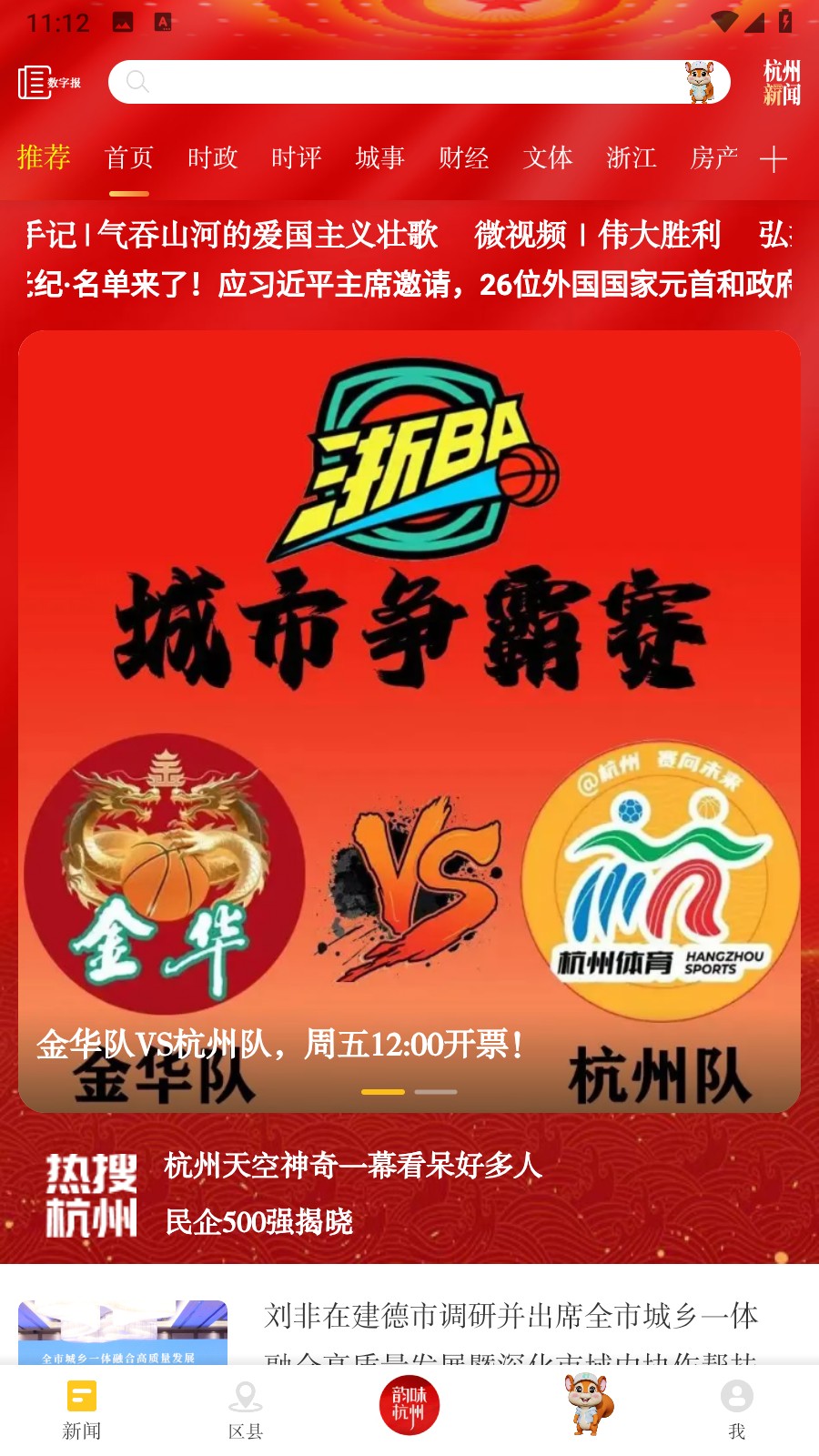Switch to the 推荐 tab
Screen dimensions: 819x1456
coord(44,157)
